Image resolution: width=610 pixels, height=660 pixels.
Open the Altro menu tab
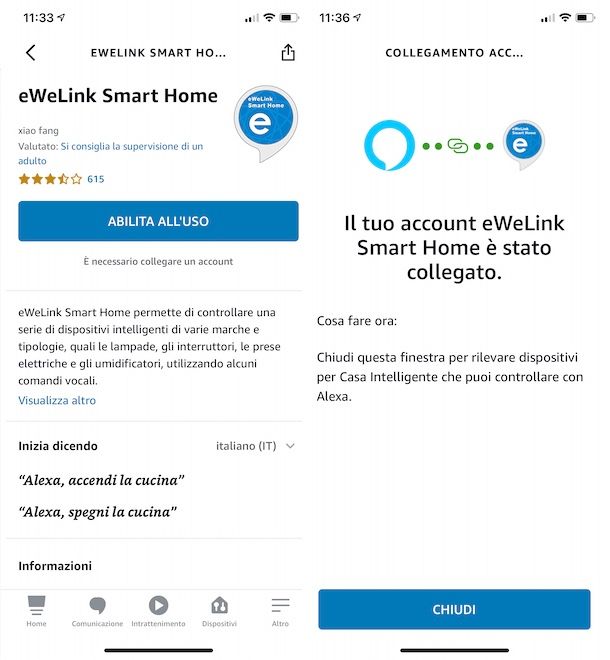(x=280, y=611)
